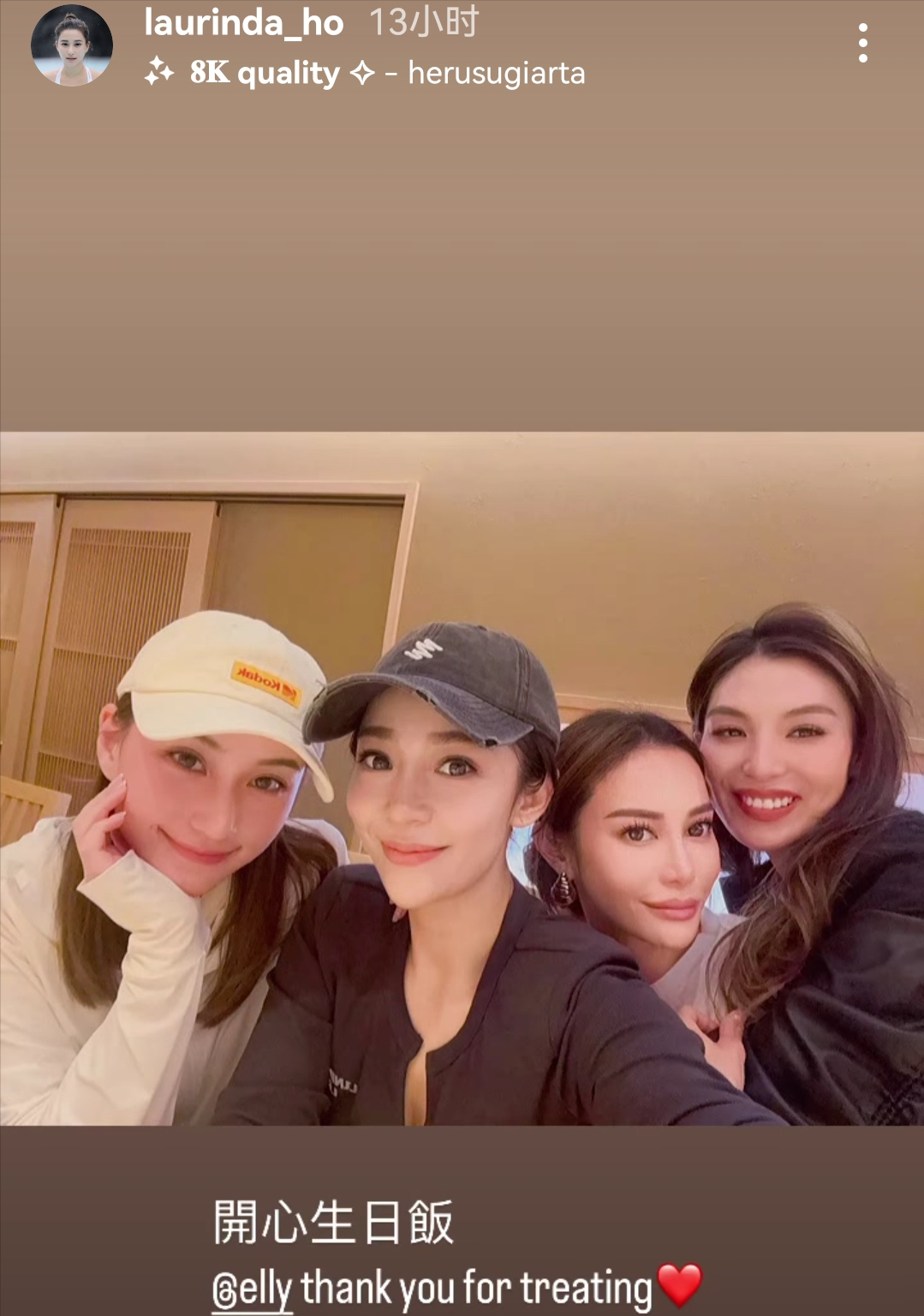Screen dimensions: 924x1316
Task: Open the 8K quality audio by herusugiarta
Action: pyautogui.click(x=367, y=74)
